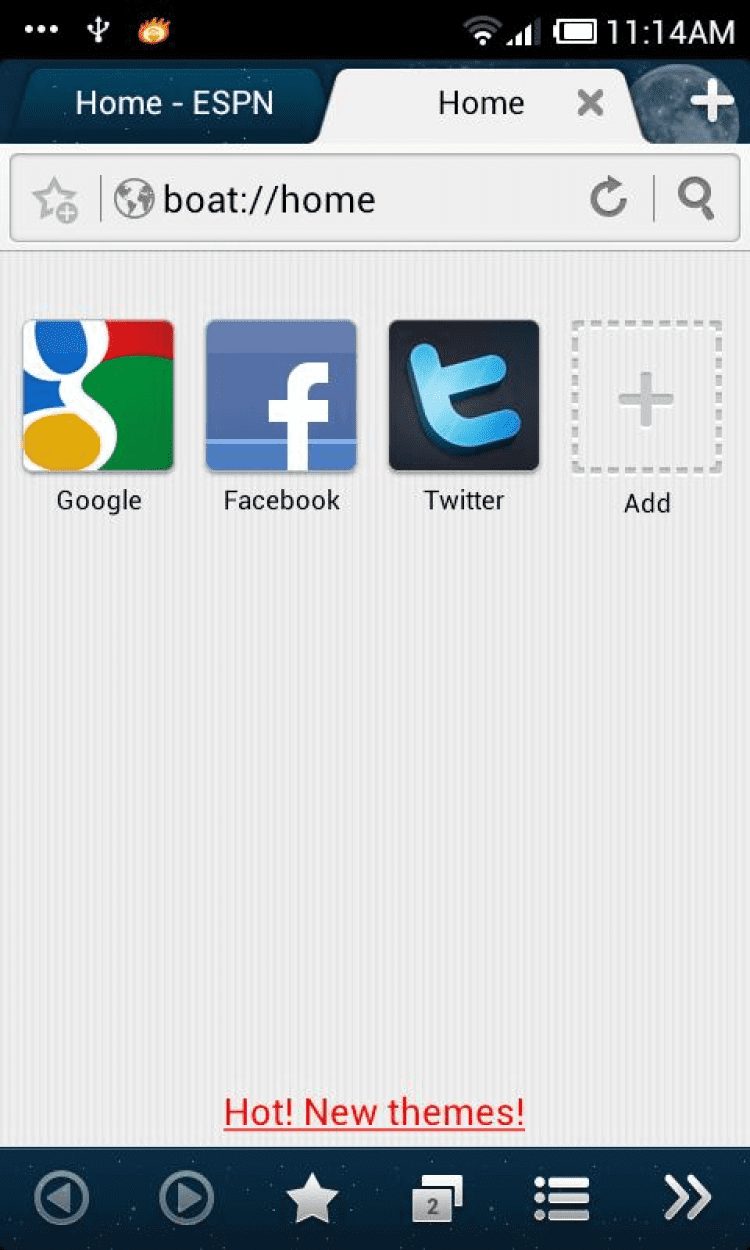Reload the current page

[608, 198]
